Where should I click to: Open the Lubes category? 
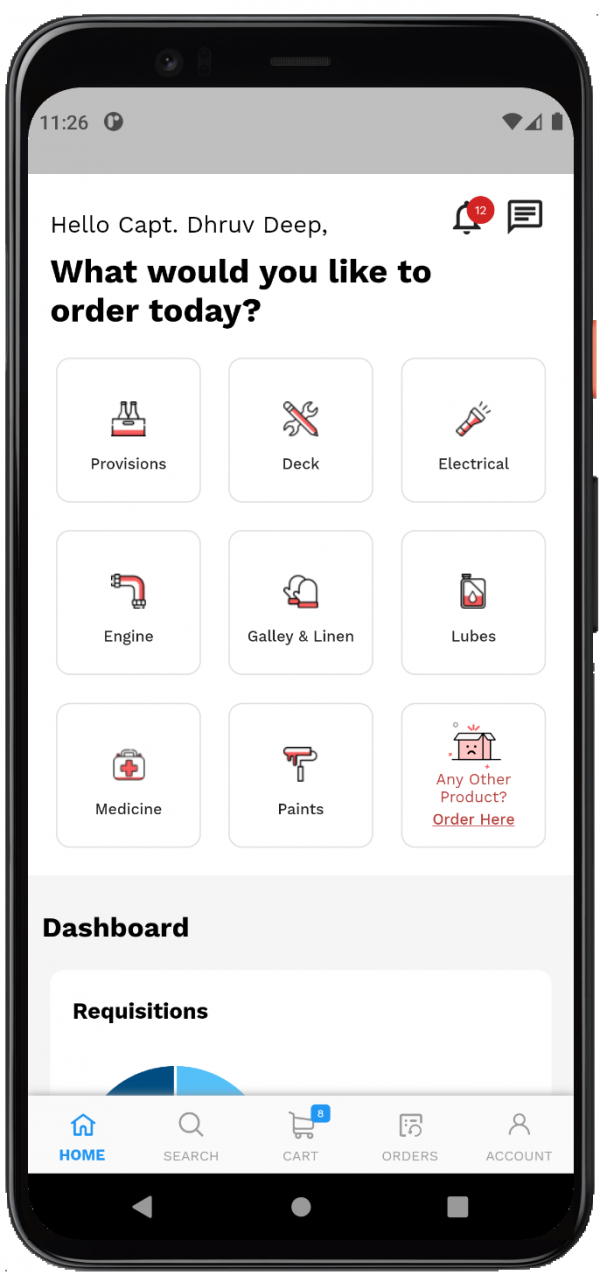[x=473, y=602]
